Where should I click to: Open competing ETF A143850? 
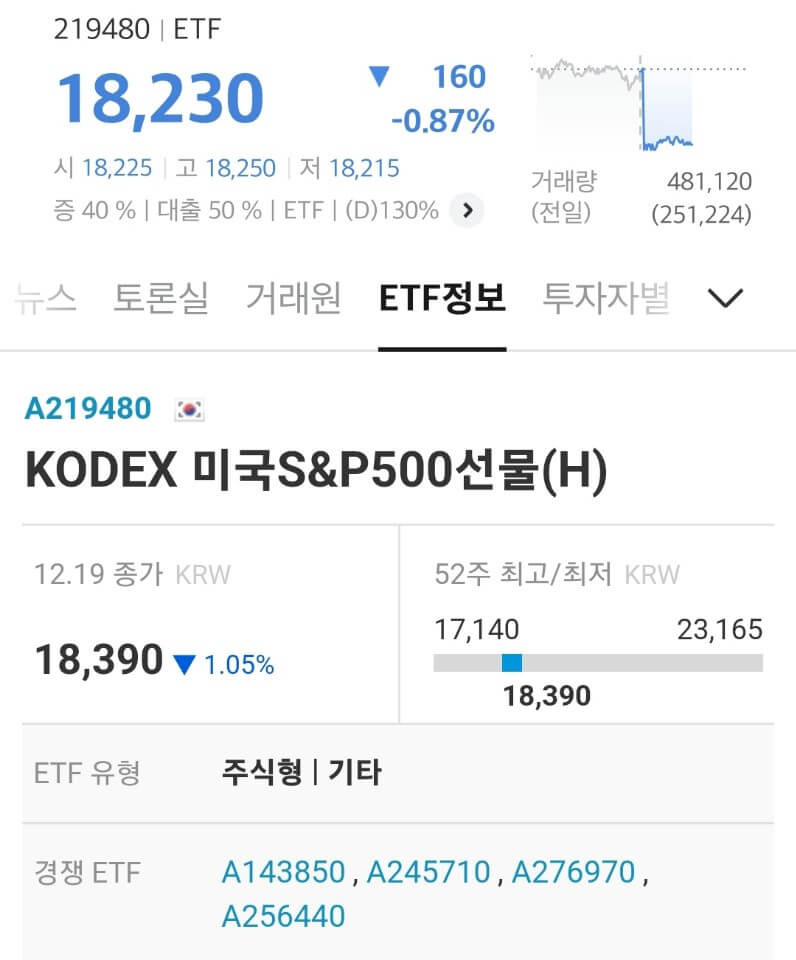click(285, 871)
